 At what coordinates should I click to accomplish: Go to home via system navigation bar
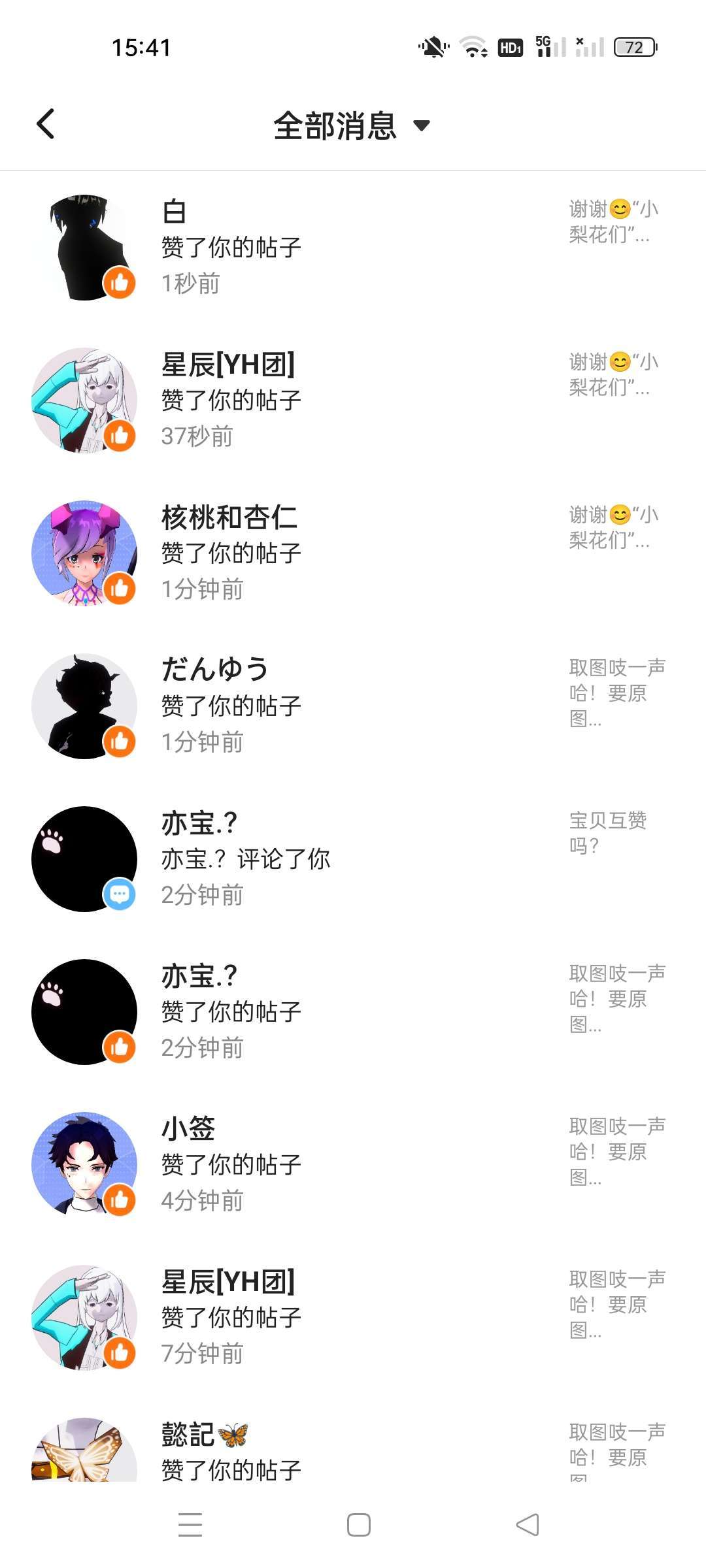click(358, 1525)
